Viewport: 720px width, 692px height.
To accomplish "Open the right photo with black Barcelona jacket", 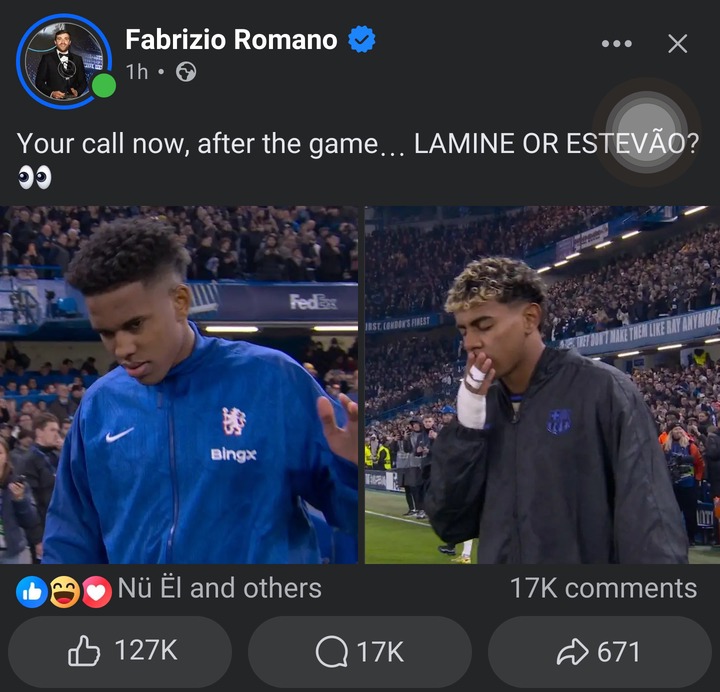I will pyautogui.click(x=541, y=385).
